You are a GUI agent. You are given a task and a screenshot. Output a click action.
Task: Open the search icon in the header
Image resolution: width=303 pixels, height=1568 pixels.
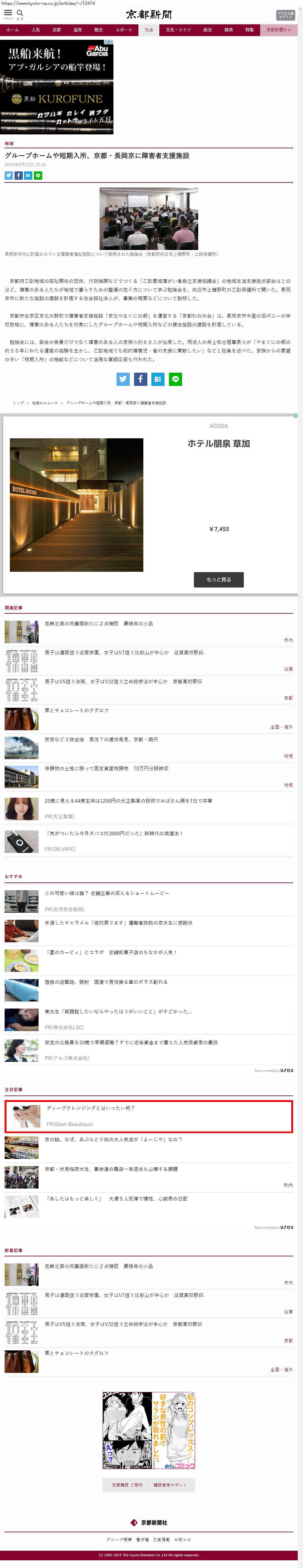pyautogui.click(x=20, y=13)
